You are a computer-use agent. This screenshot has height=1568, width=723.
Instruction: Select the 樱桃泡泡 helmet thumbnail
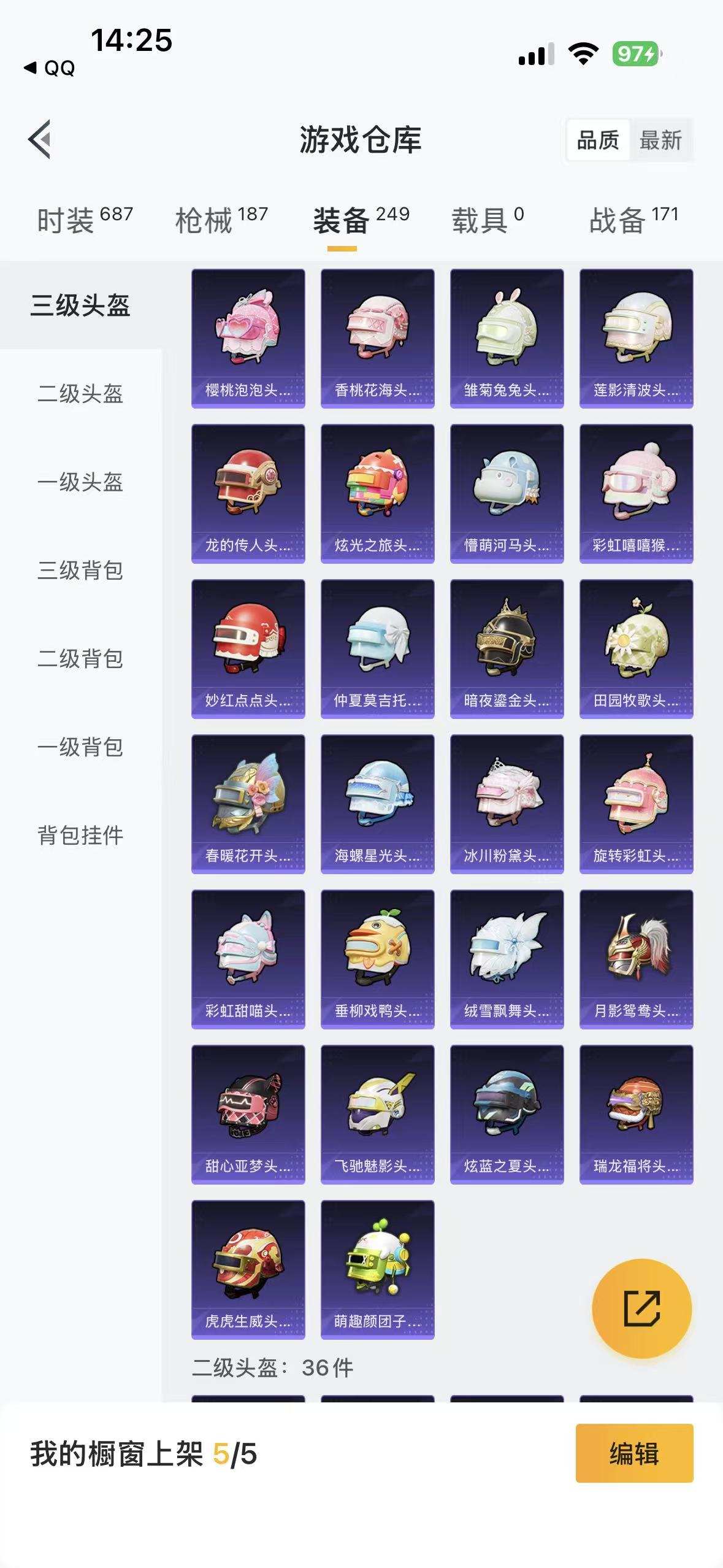click(248, 334)
